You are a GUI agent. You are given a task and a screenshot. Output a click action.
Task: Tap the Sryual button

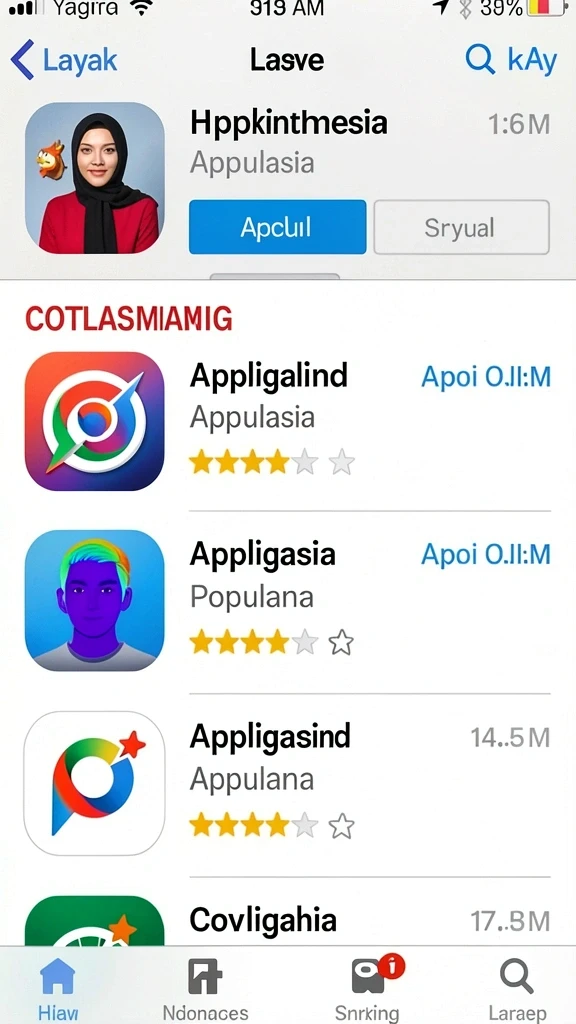461,227
